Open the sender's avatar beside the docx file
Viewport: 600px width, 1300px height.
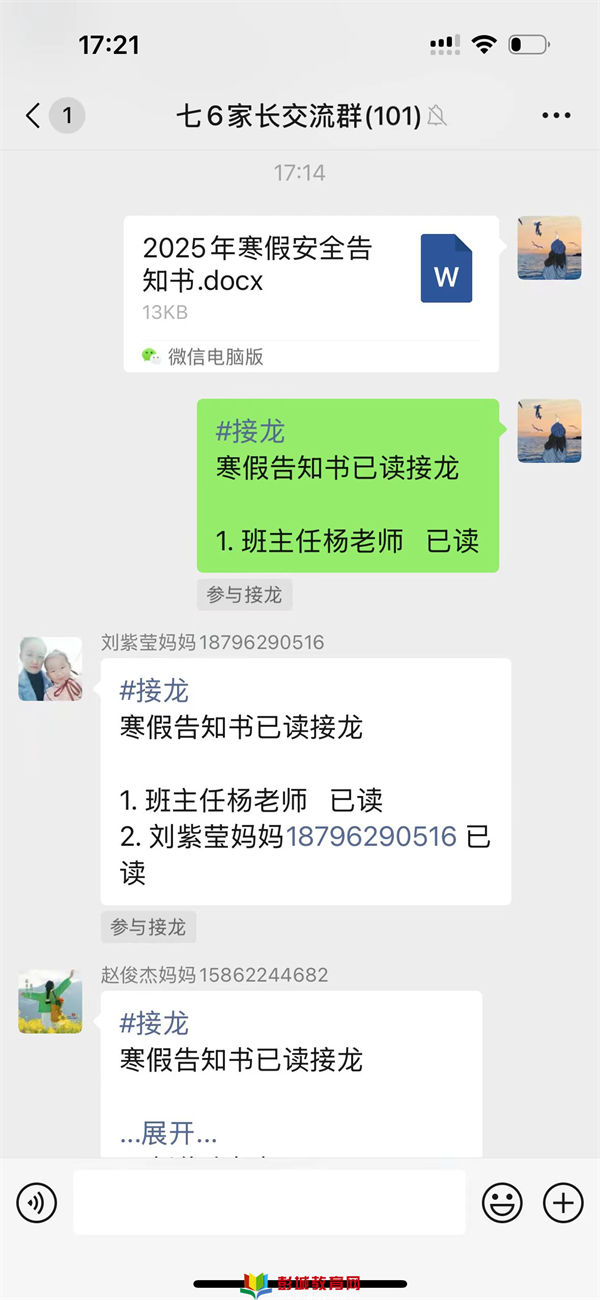pyautogui.click(x=549, y=248)
